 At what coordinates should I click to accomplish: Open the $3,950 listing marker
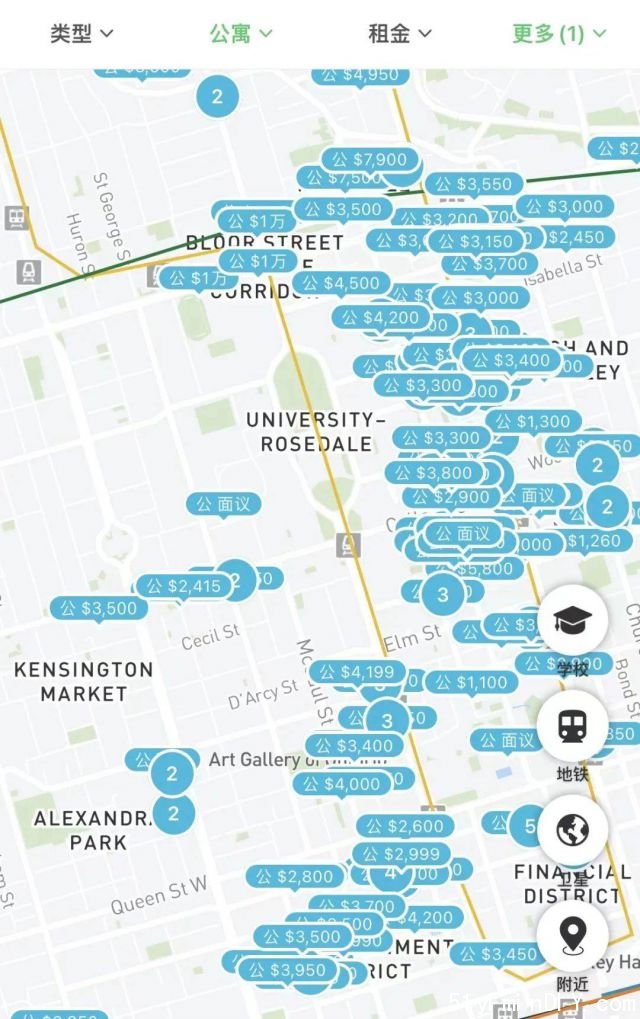(288, 970)
